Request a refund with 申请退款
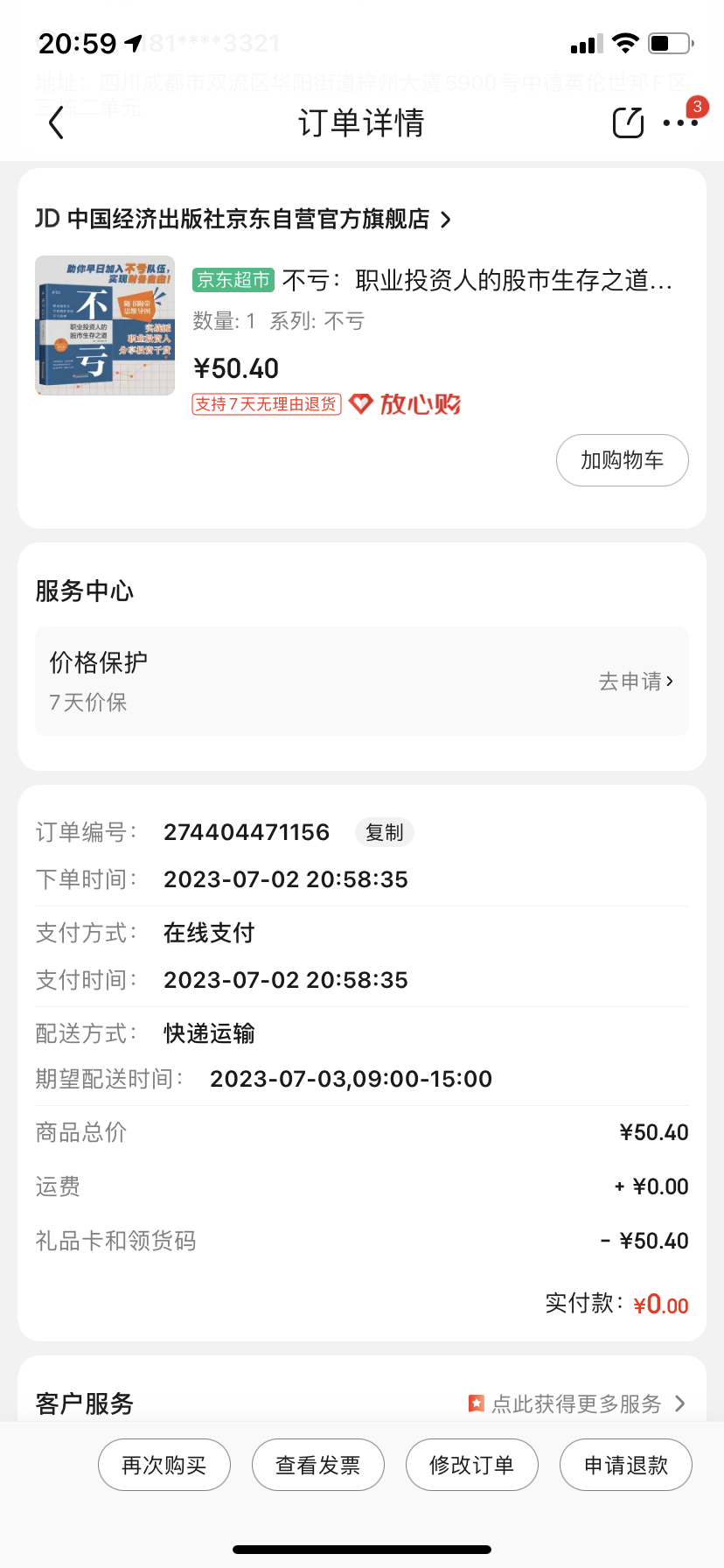The width and height of the screenshot is (724, 1568). pos(626,1465)
